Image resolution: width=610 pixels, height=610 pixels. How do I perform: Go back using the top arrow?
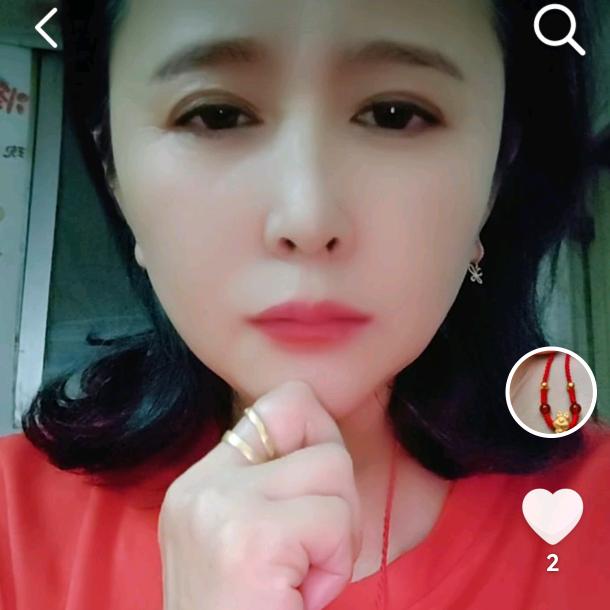[46, 29]
